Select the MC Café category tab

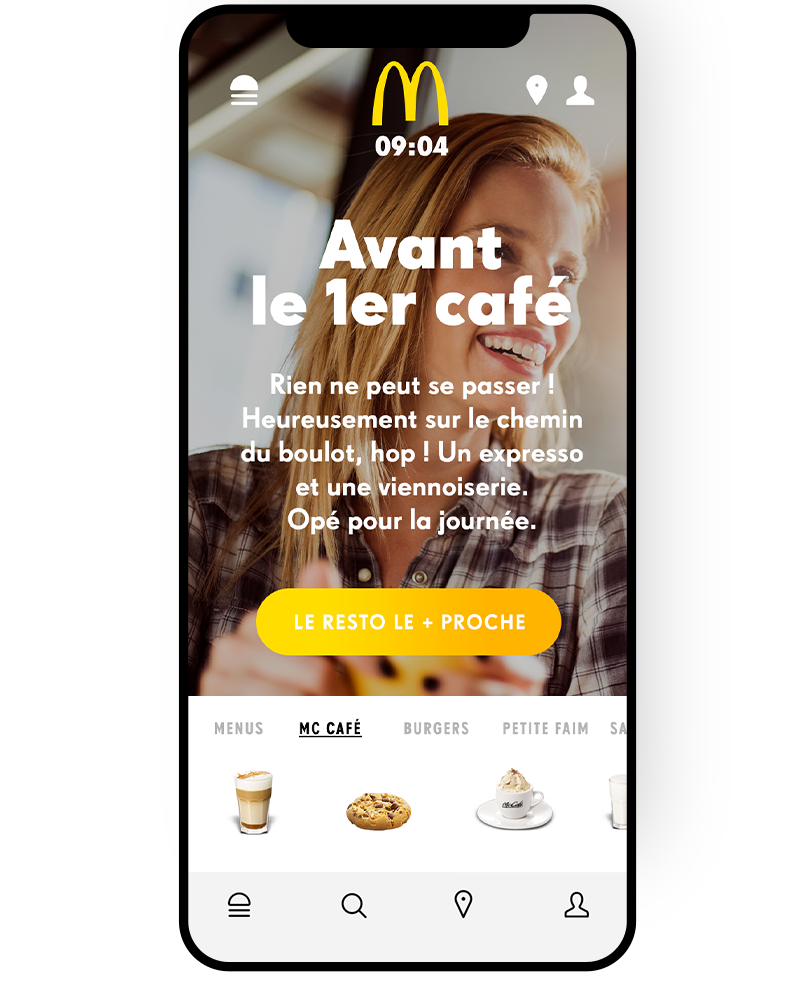pyautogui.click(x=330, y=729)
